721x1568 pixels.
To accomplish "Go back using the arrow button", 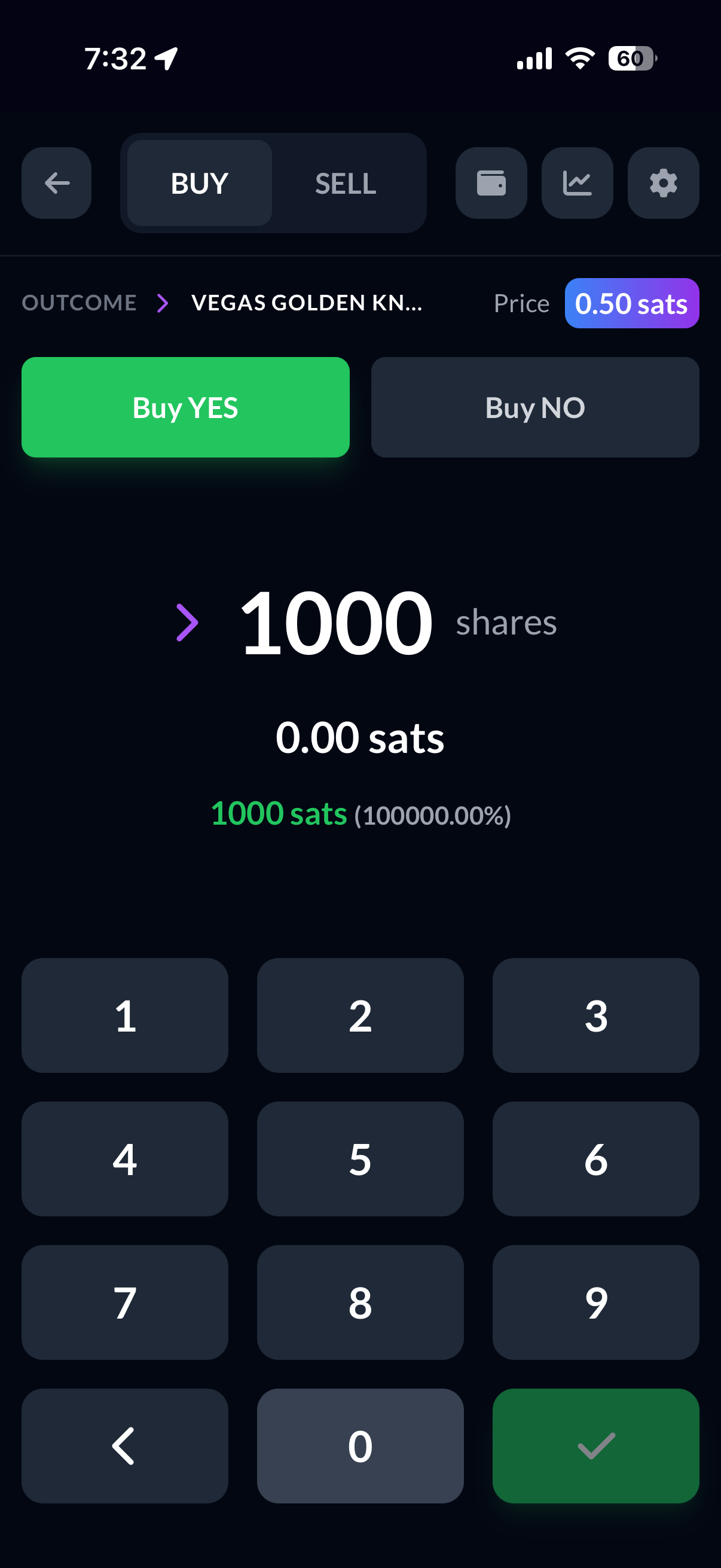I will pos(57,183).
